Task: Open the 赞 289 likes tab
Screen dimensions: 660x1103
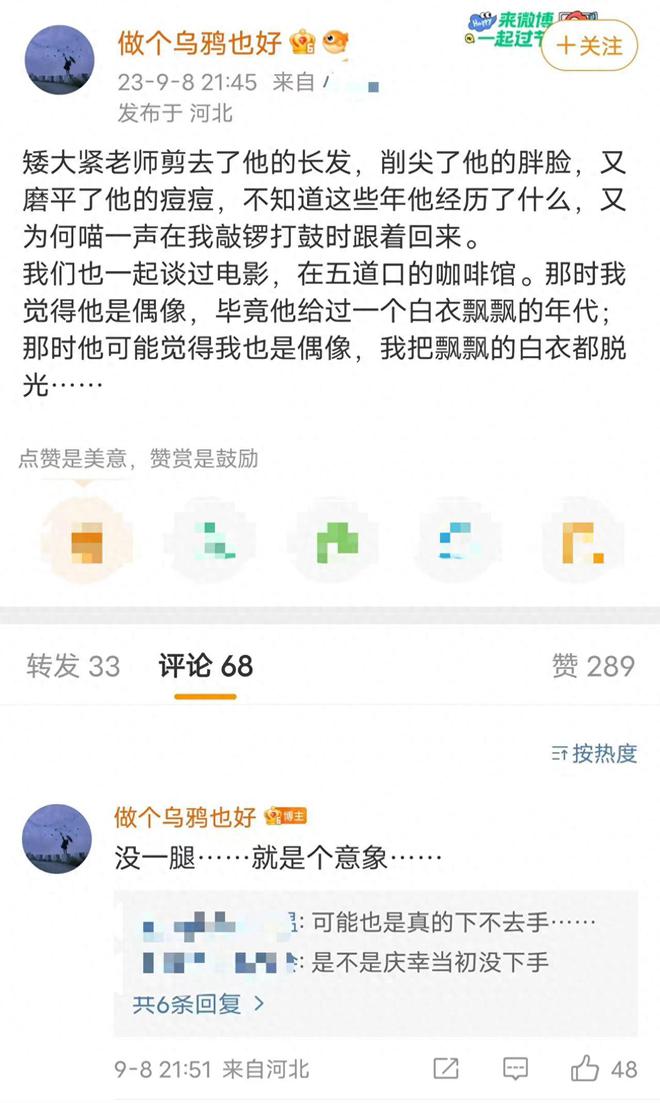Action: click(593, 665)
